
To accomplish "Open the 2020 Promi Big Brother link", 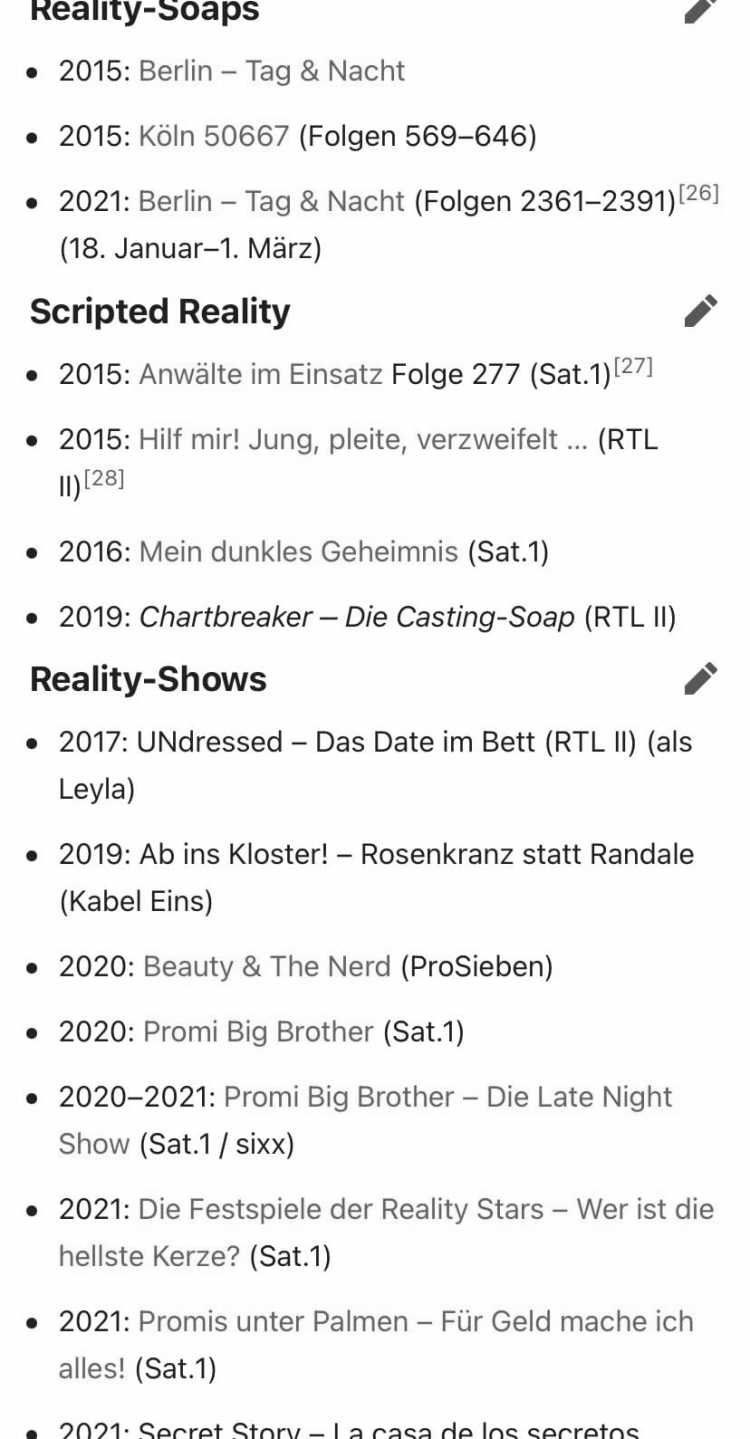I will pos(258,1032).
